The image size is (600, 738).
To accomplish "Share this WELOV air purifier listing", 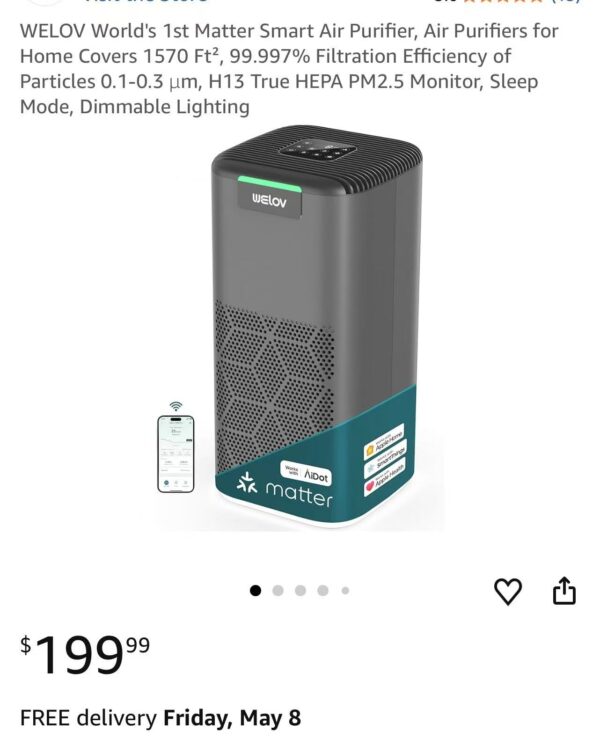I will click(564, 590).
